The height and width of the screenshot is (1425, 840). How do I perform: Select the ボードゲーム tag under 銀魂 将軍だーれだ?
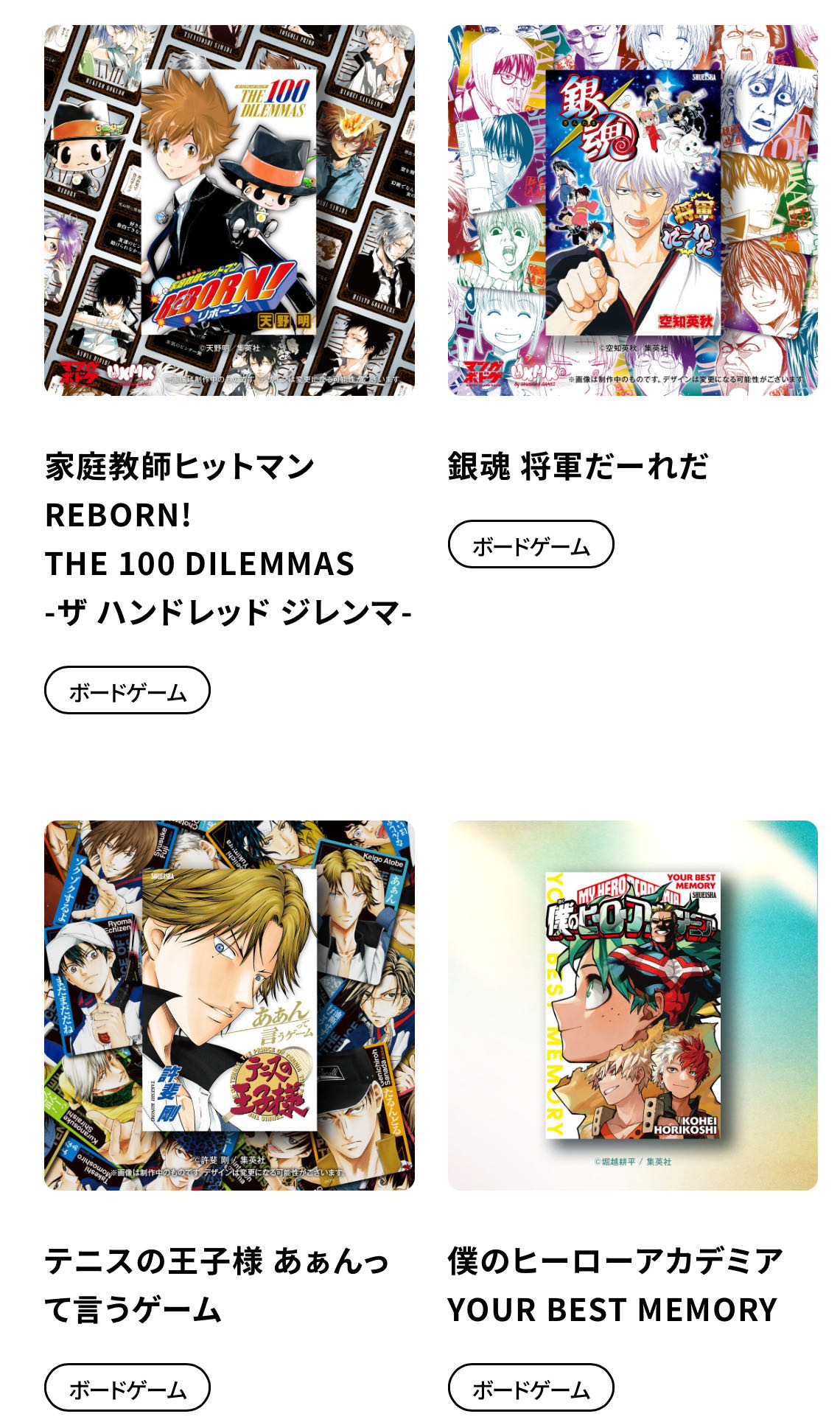click(531, 544)
